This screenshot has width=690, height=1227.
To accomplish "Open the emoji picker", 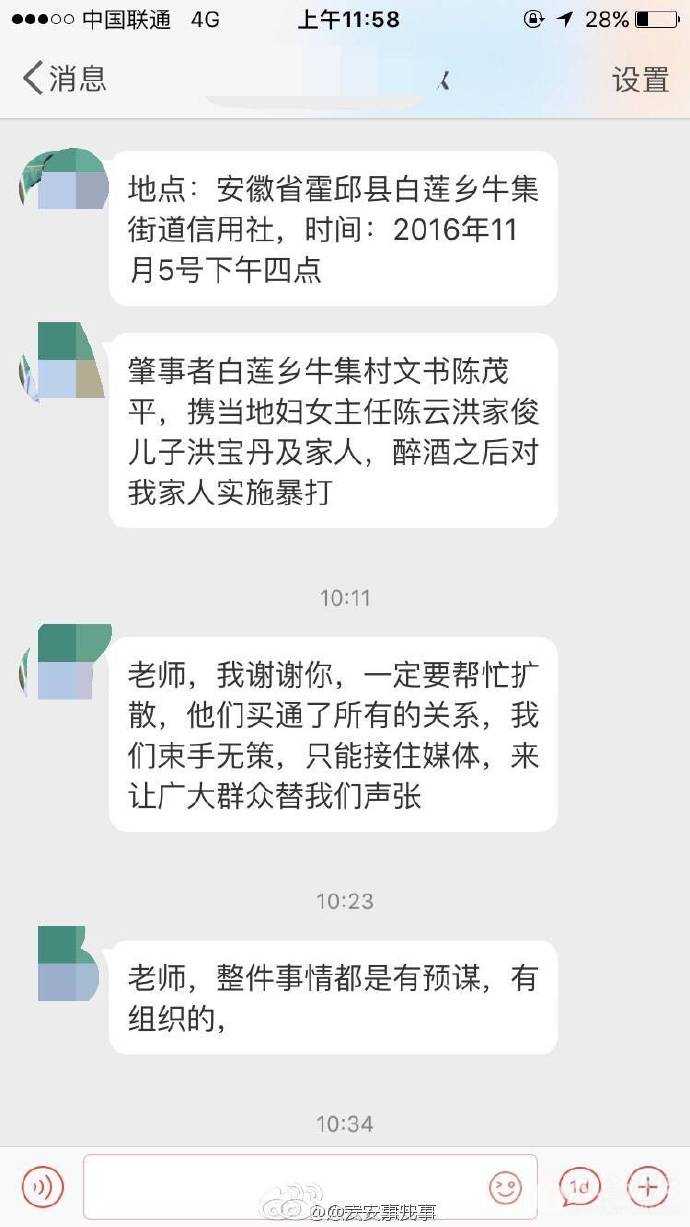I will tap(506, 1187).
